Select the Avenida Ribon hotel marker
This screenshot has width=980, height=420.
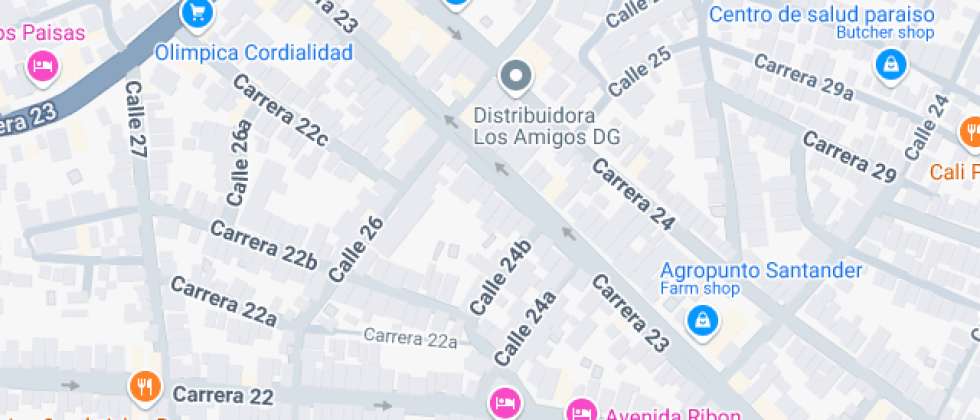[580, 410]
